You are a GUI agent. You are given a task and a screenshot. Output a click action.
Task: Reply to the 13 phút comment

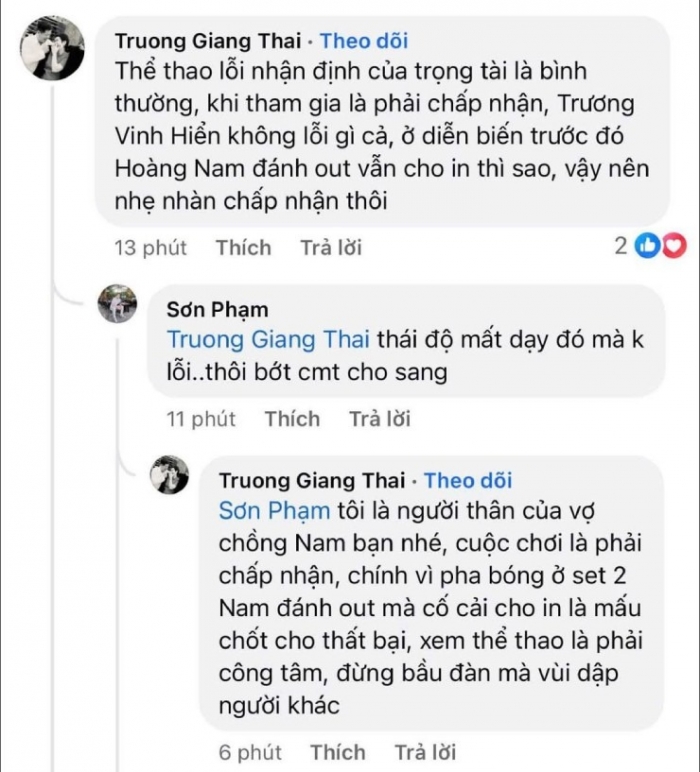coord(331,247)
